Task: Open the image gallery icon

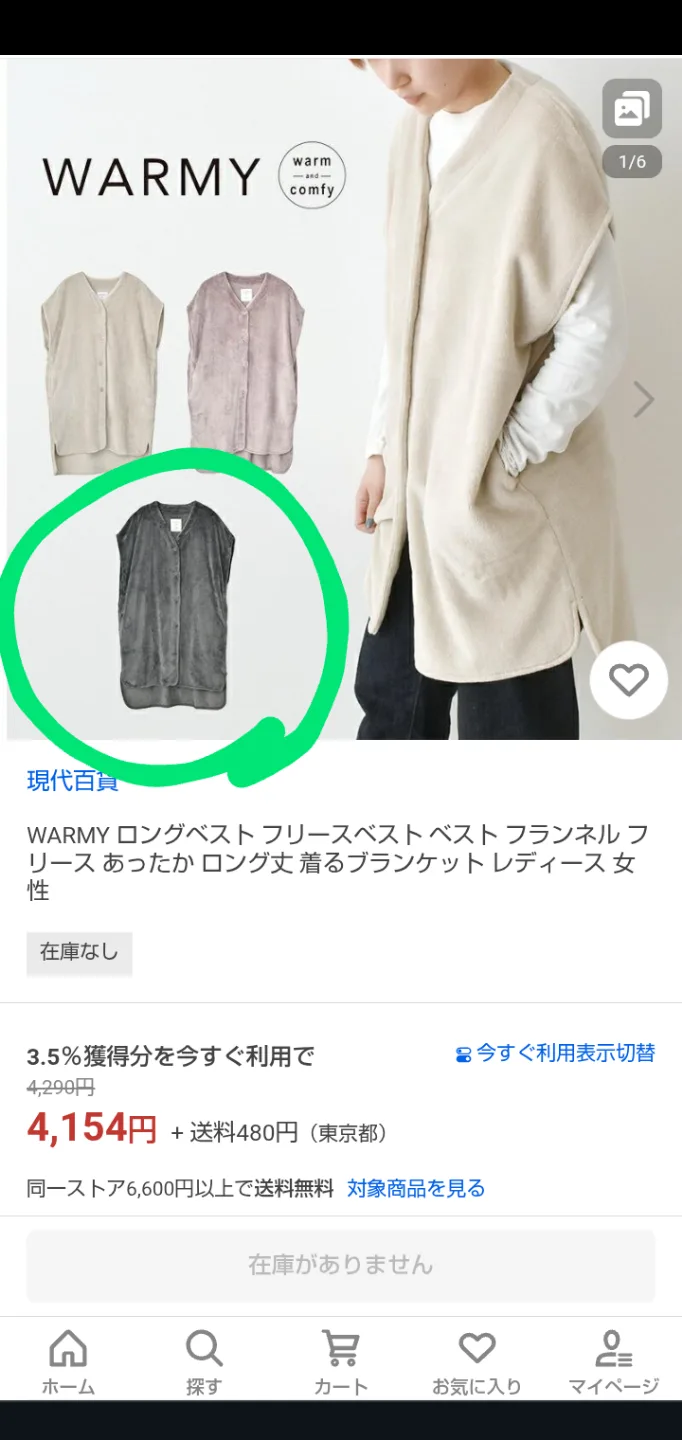Action: pyautogui.click(x=632, y=108)
